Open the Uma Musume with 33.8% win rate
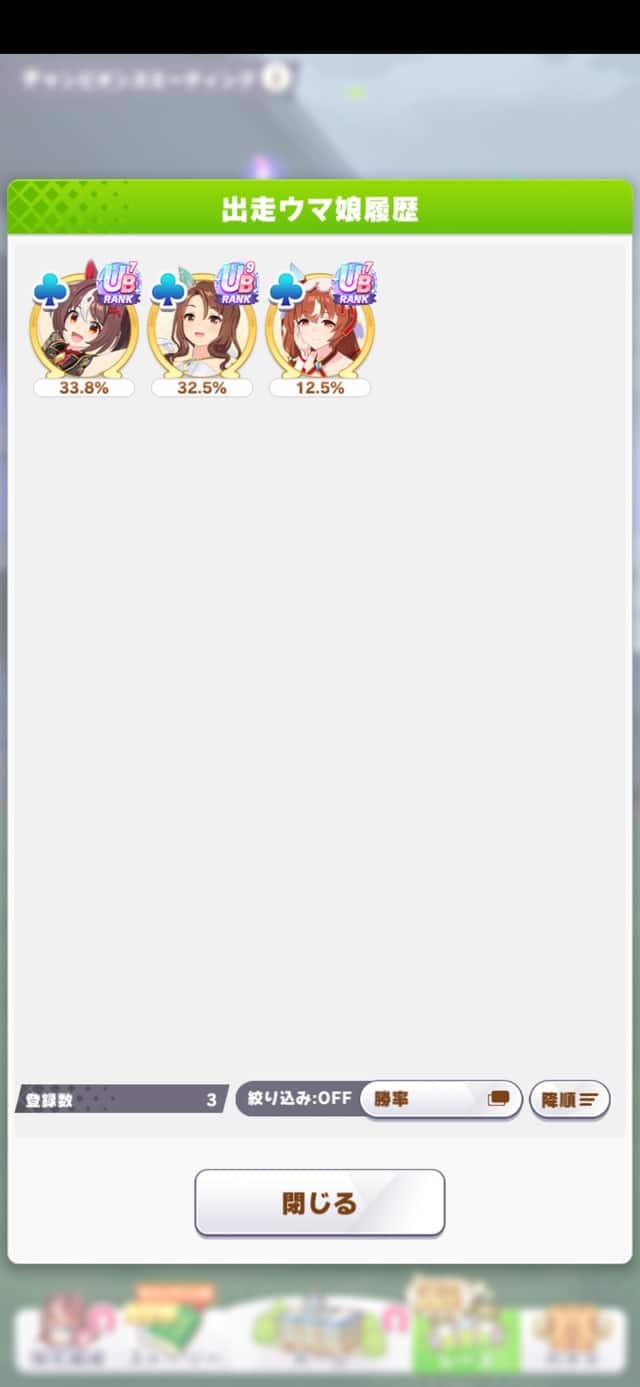Screen dimensions: 640x1387 click(84, 330)
